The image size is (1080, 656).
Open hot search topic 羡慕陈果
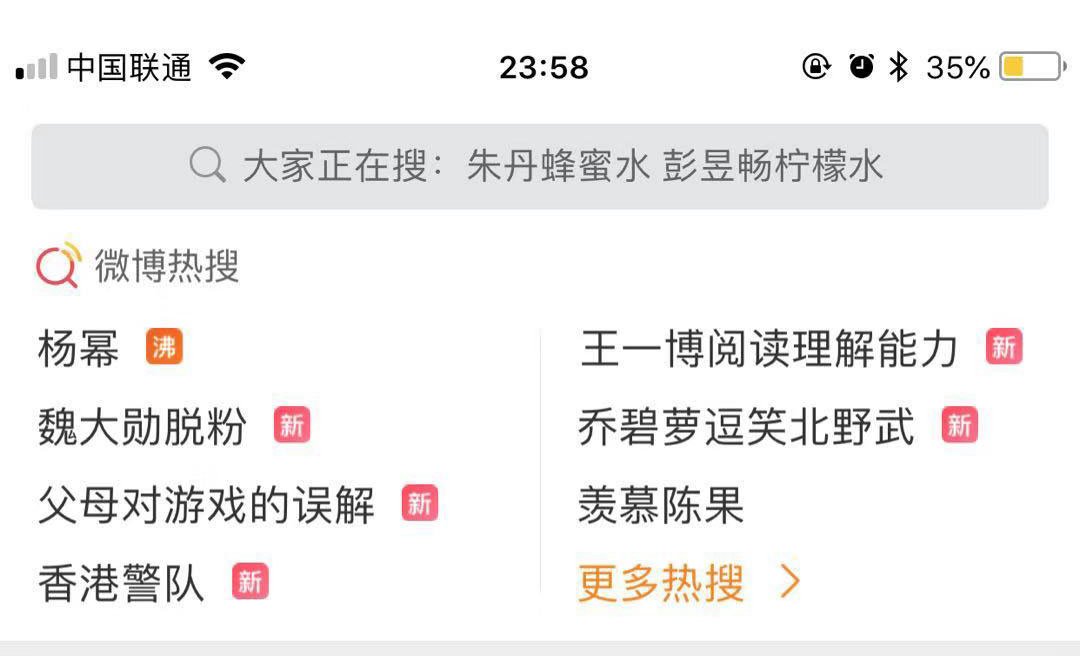click(x=661, y=505)
